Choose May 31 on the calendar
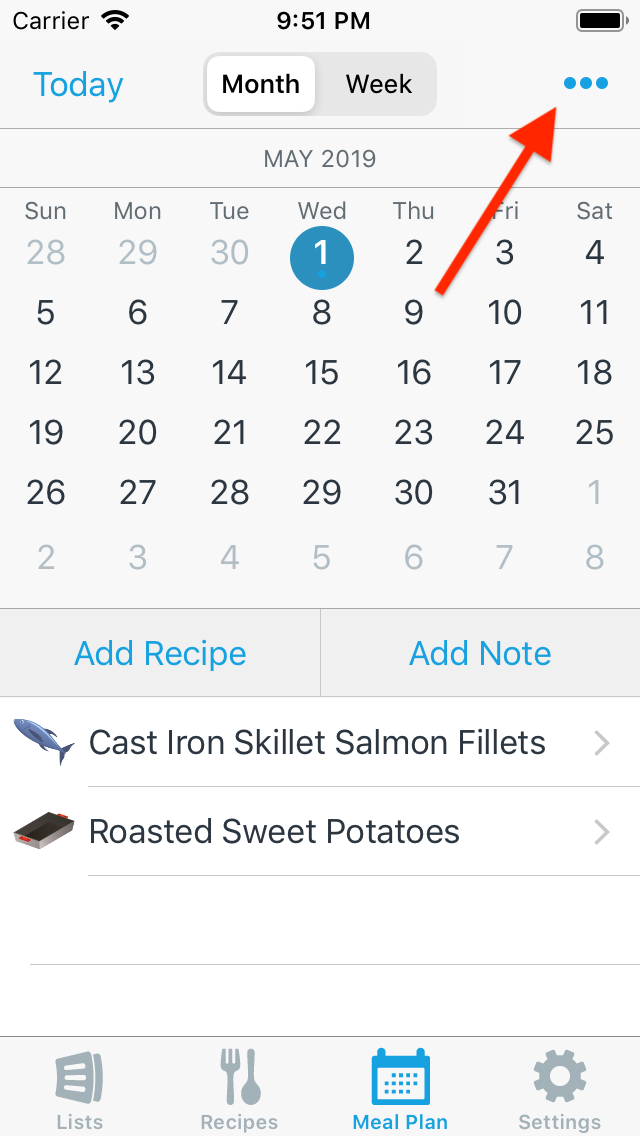Image resolution: width=640 pixels, height=1136 pixels. click(x=505, y=492)
